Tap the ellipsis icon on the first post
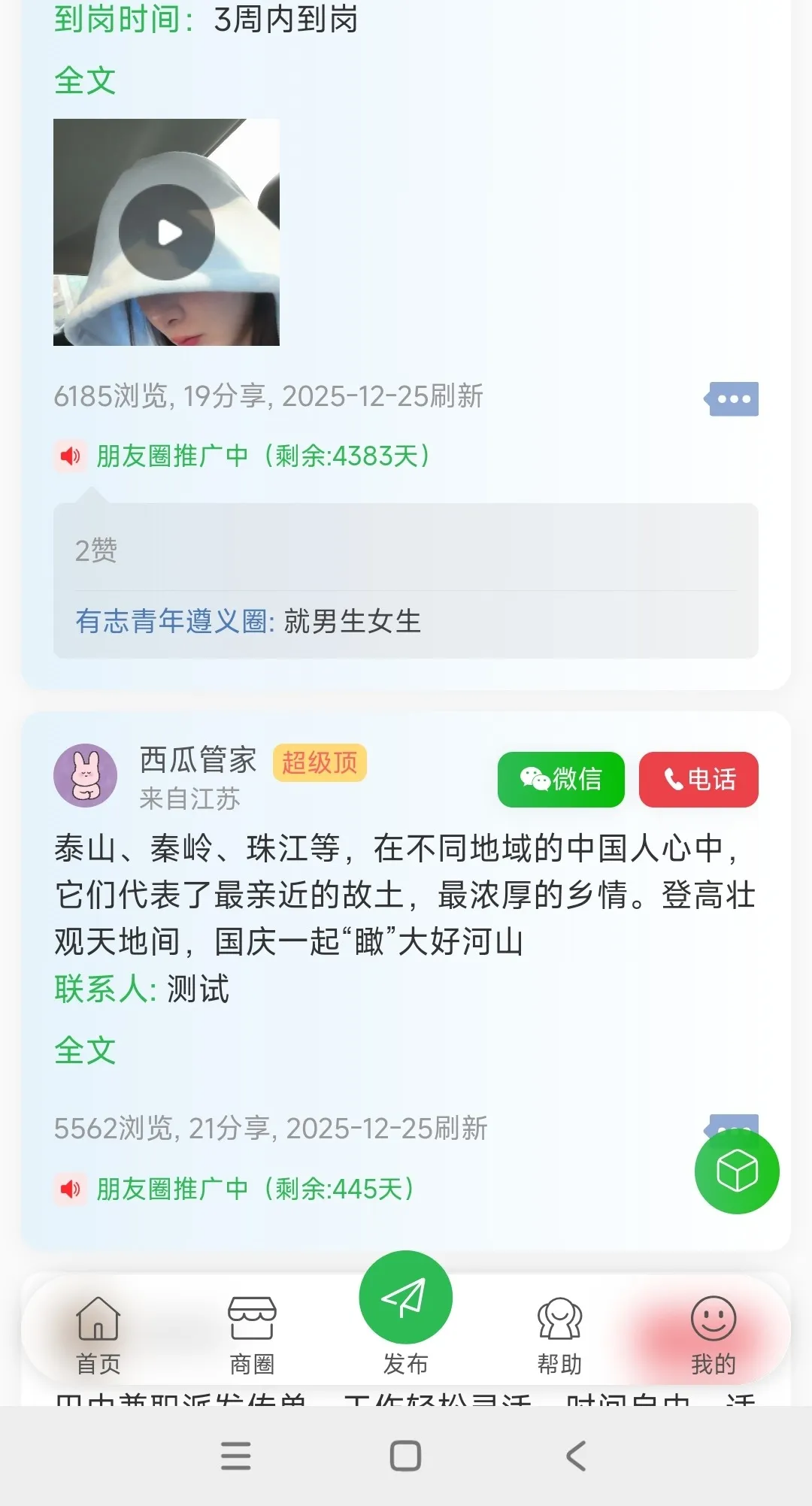 (732, 398)
